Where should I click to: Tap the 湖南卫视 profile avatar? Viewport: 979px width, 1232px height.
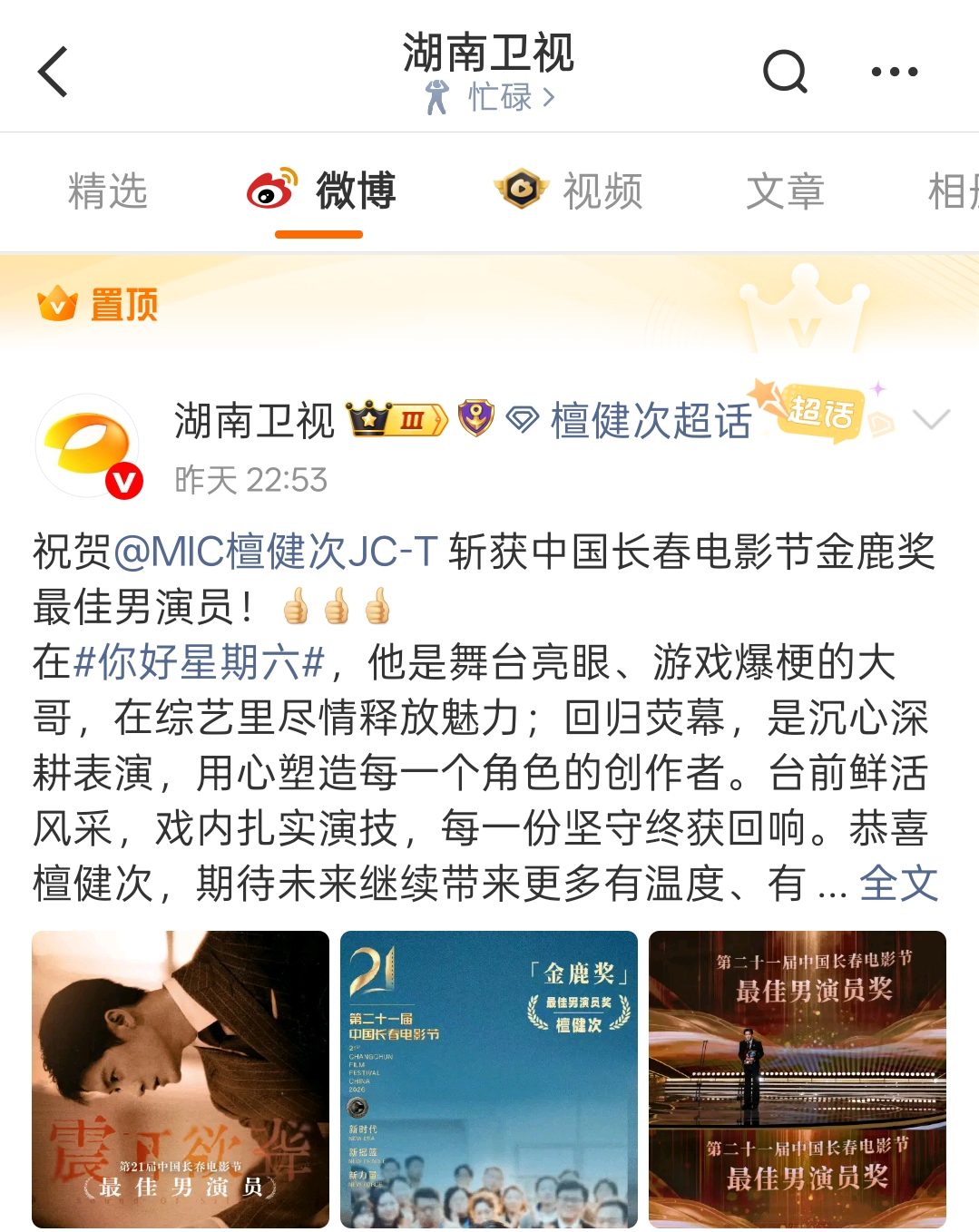88,445
